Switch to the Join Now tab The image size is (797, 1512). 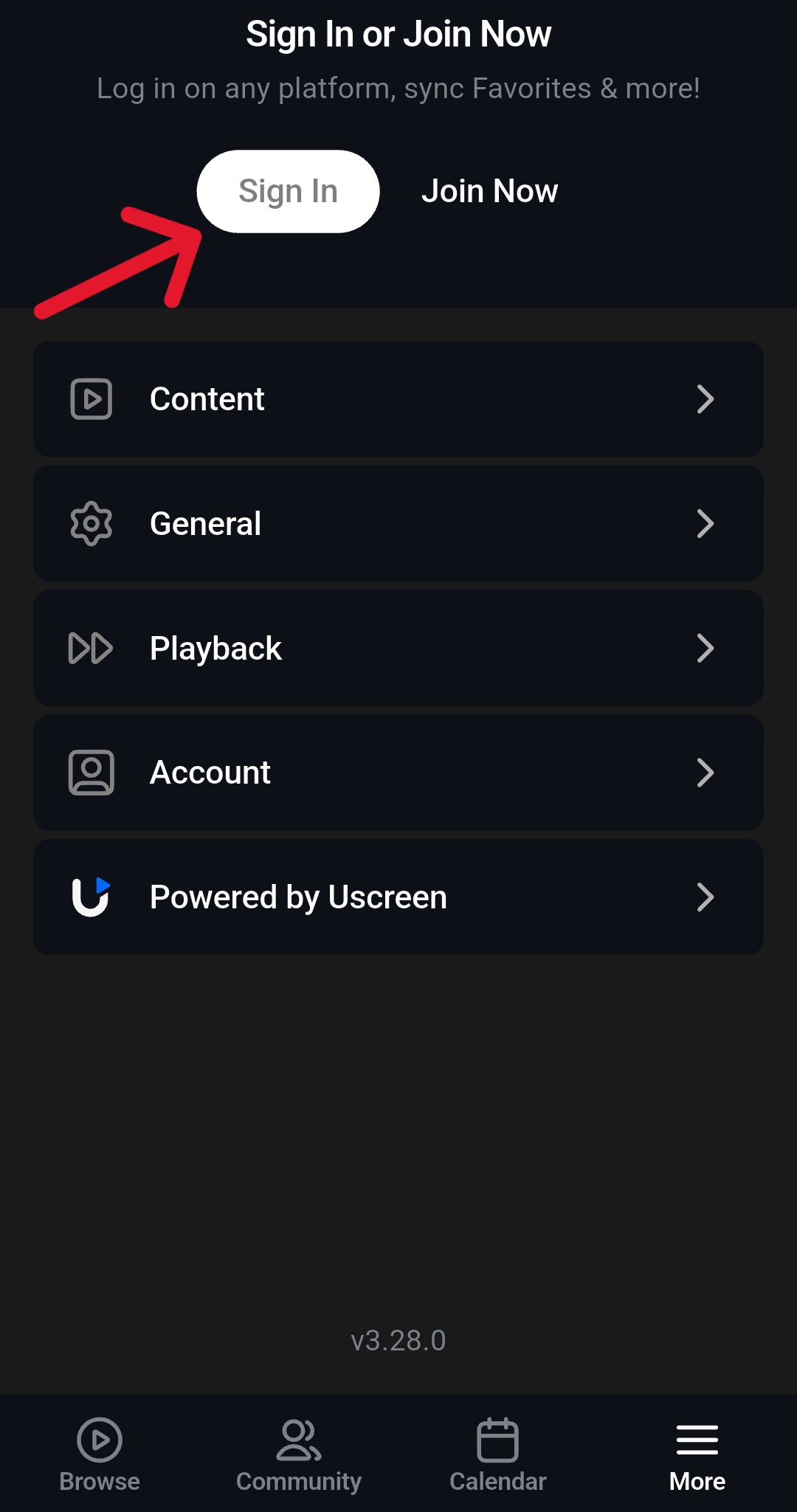(489, 190)
